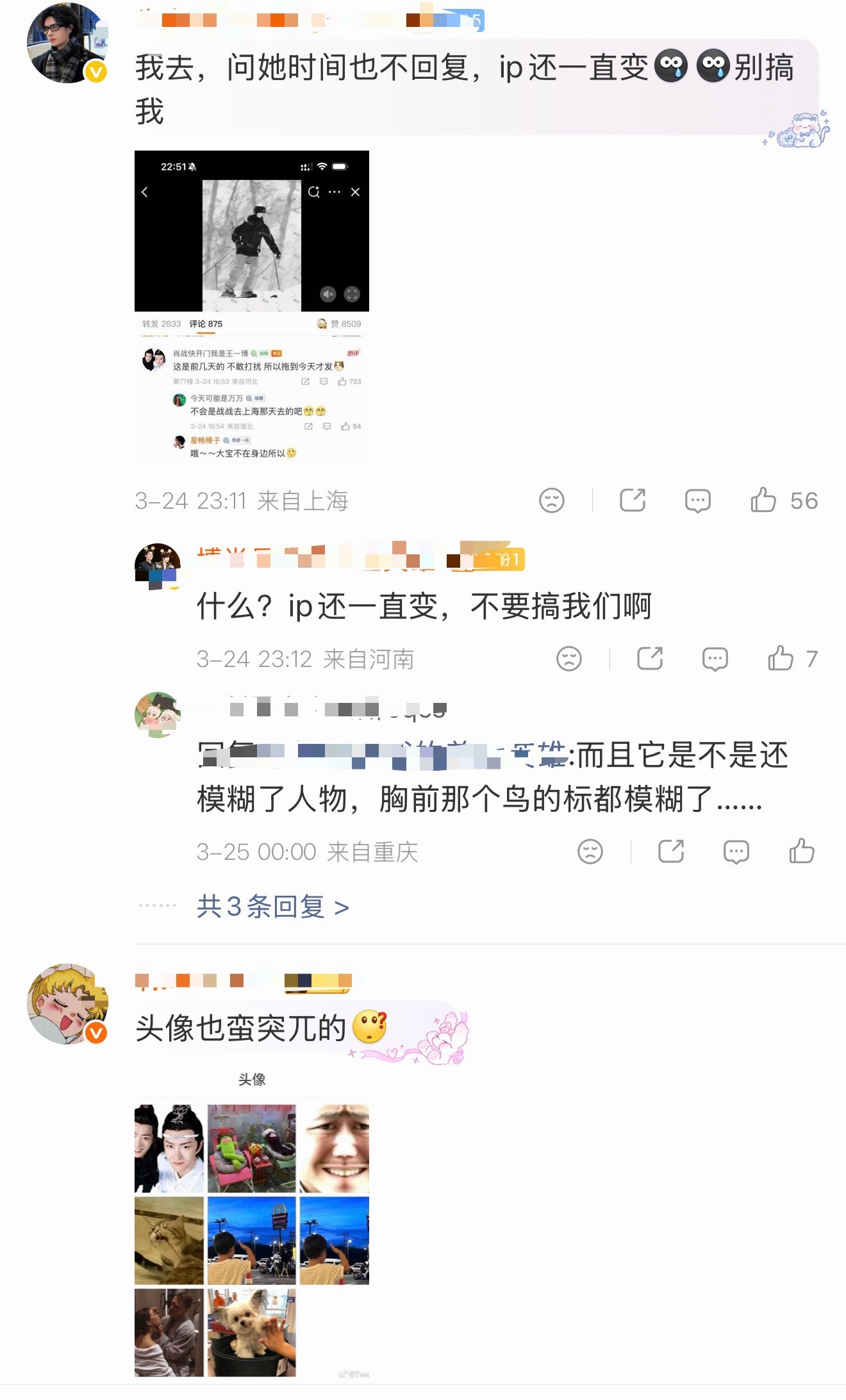
Task: Click the comment icon on the Chongqing reply
Action: click(x=737, y=852)
